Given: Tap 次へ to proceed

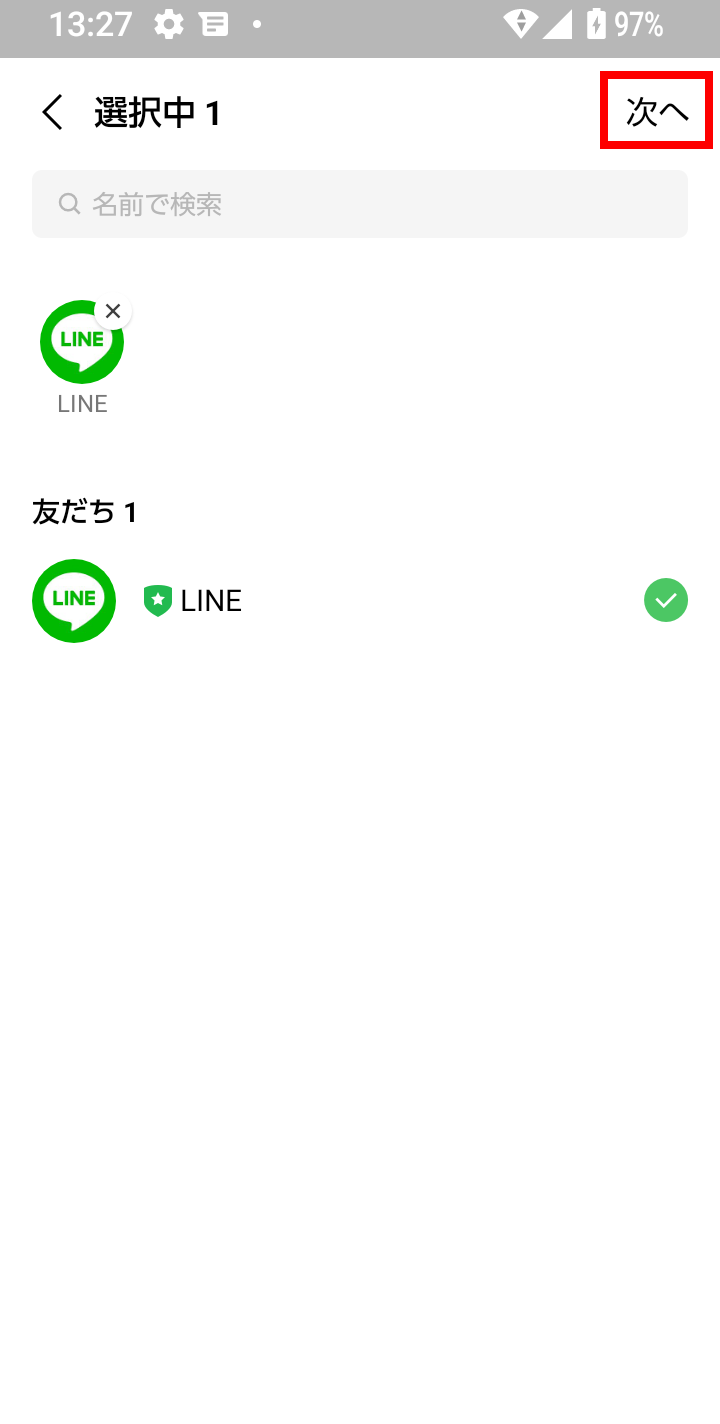Looking at the screenshot, I should (x=657, y=112).
